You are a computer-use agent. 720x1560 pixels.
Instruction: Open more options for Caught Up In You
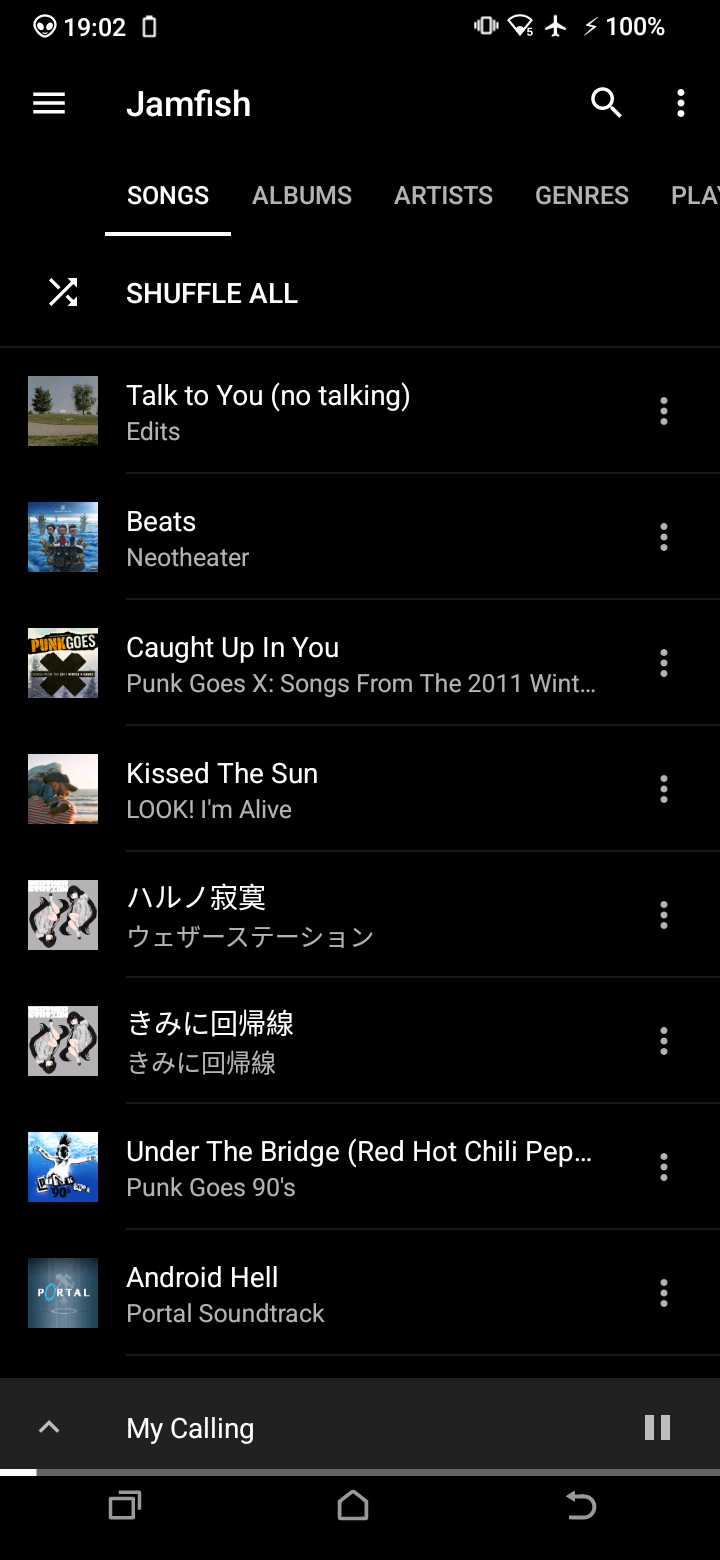(663, 663)
